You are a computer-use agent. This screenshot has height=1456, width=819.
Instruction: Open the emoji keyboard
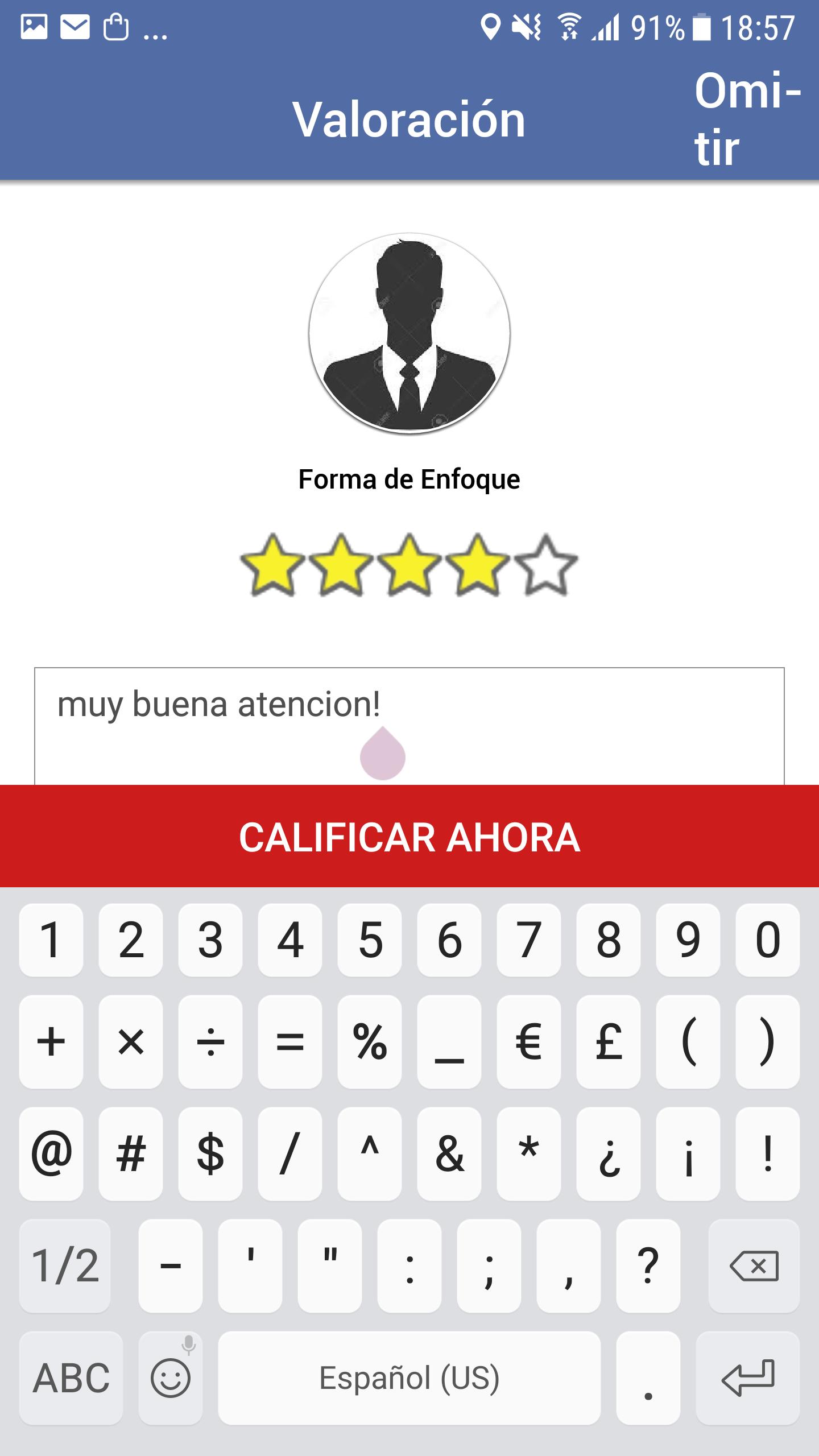pos(171,1378)
